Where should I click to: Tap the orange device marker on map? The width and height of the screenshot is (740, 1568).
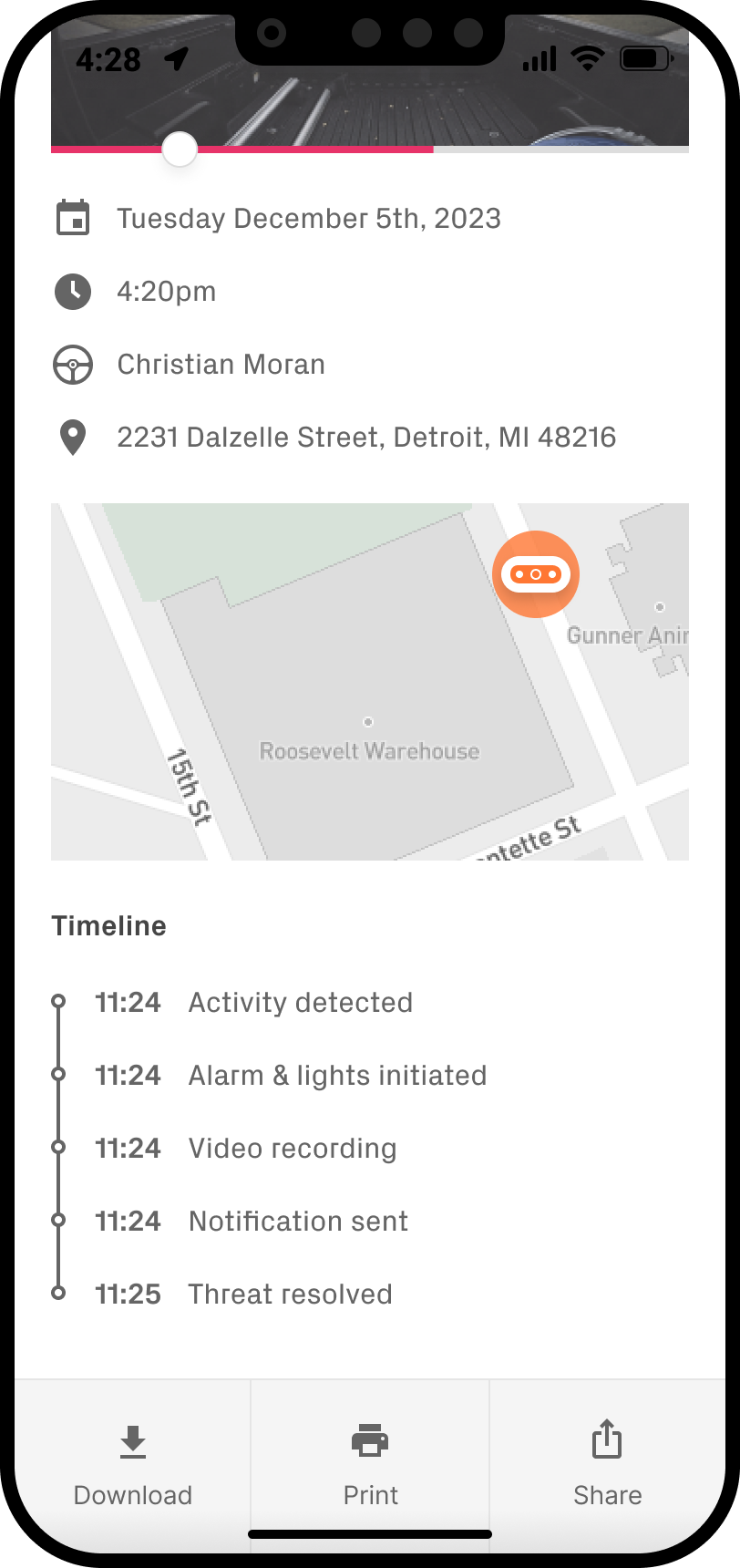point(536,574)
